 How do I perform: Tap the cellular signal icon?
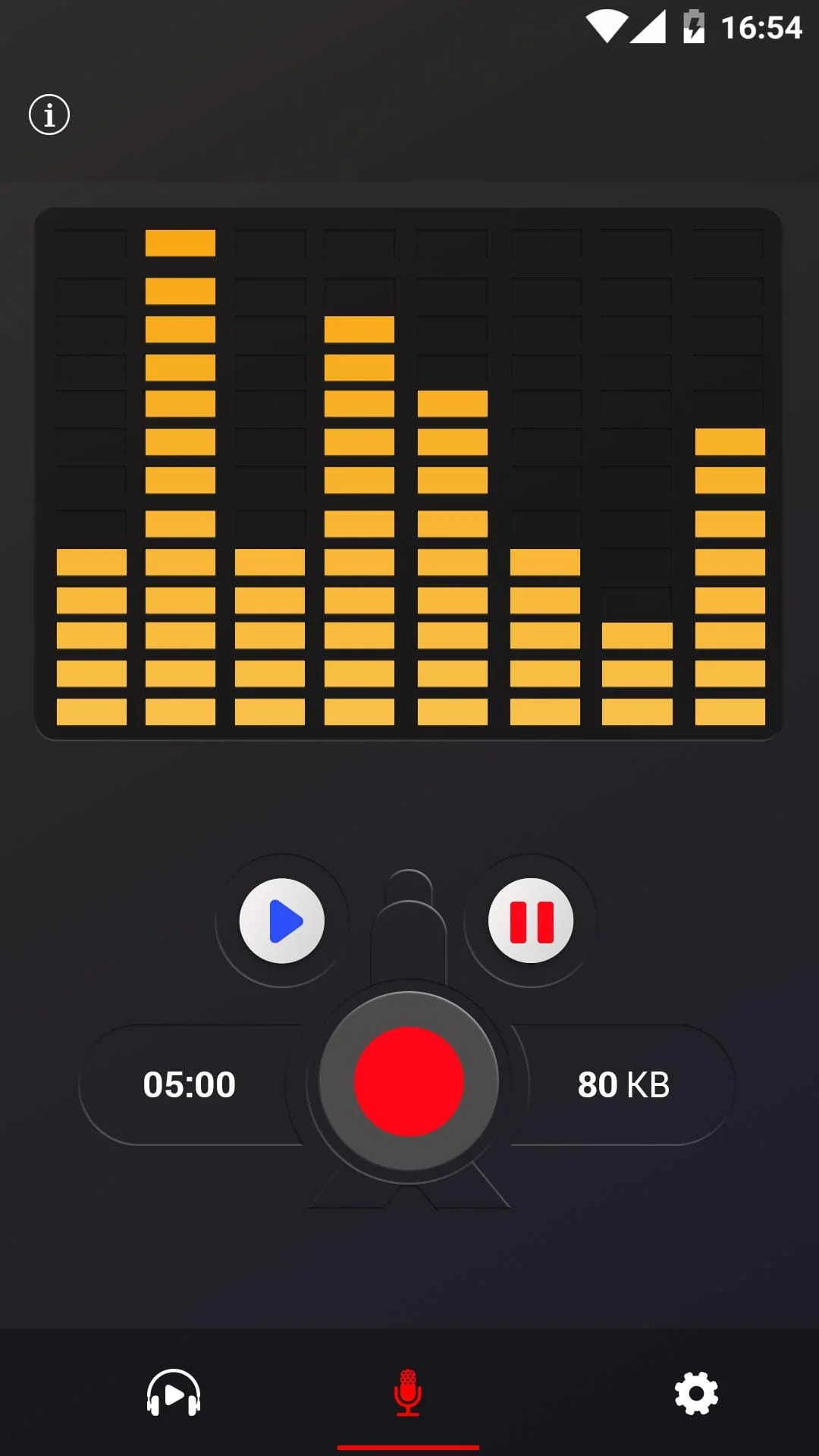coord(647,25)
